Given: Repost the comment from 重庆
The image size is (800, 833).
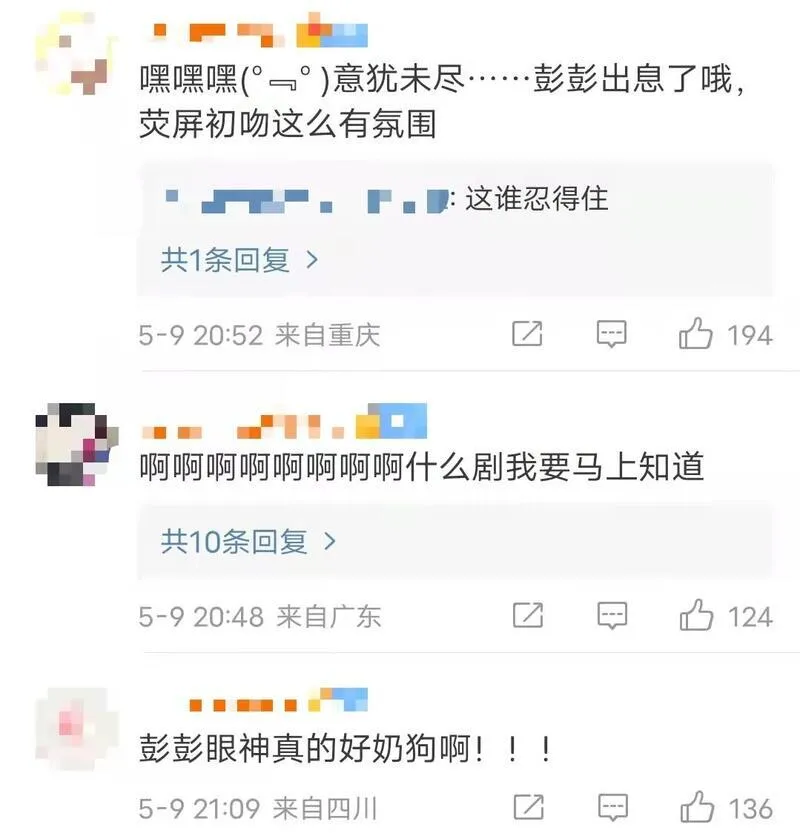Looking at the screenshot, I should click(x=527, y=334).
